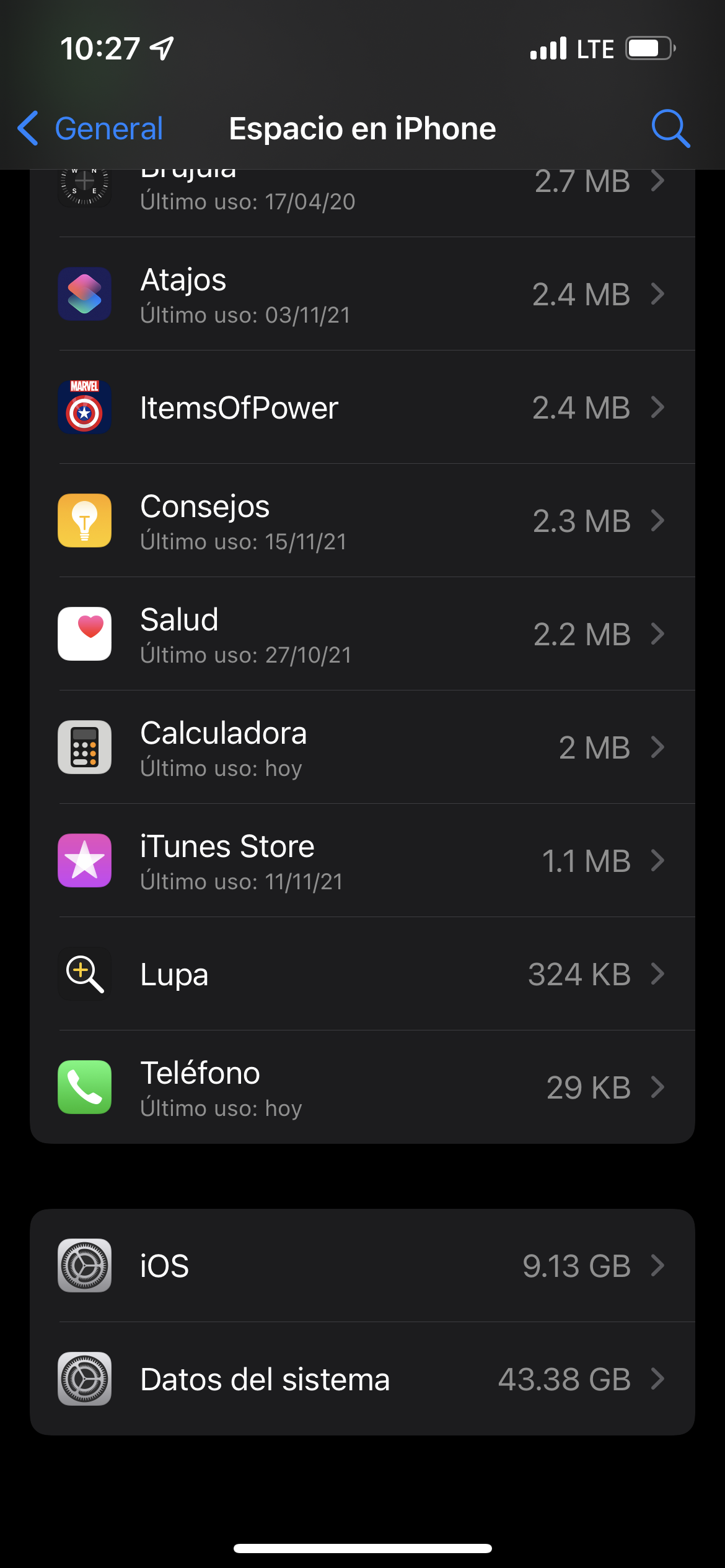Image resolution: width=725 pixels, height=1568 pixels.
Task: Tap the Lupa app row
Action: [x=362, y=974]
